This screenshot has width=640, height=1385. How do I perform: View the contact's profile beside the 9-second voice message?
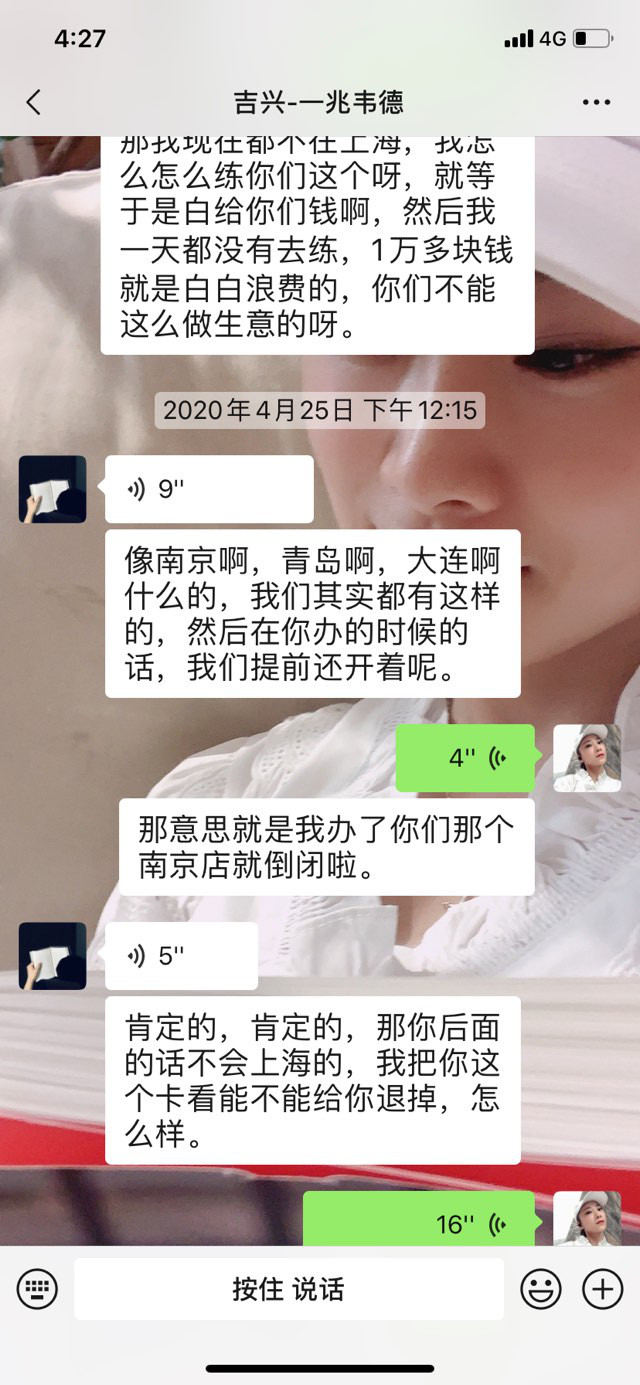52,489
